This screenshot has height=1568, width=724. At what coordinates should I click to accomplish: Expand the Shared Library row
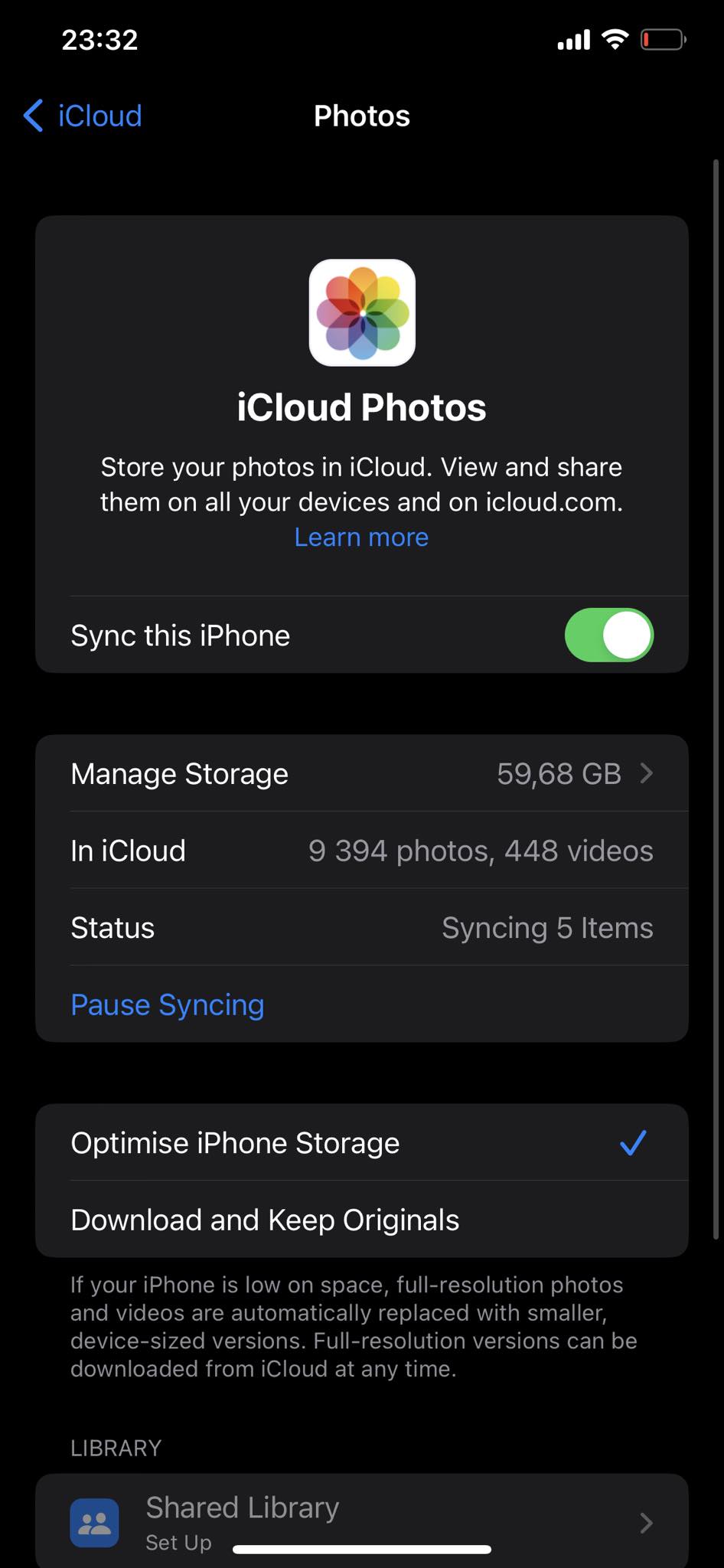362,1520
